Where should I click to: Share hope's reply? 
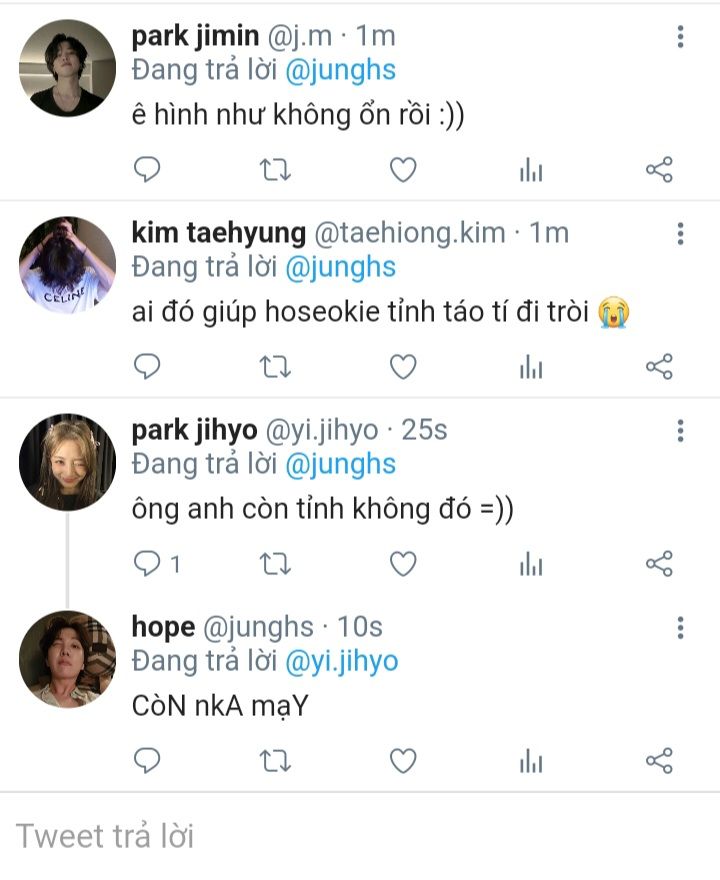(659, 762)
